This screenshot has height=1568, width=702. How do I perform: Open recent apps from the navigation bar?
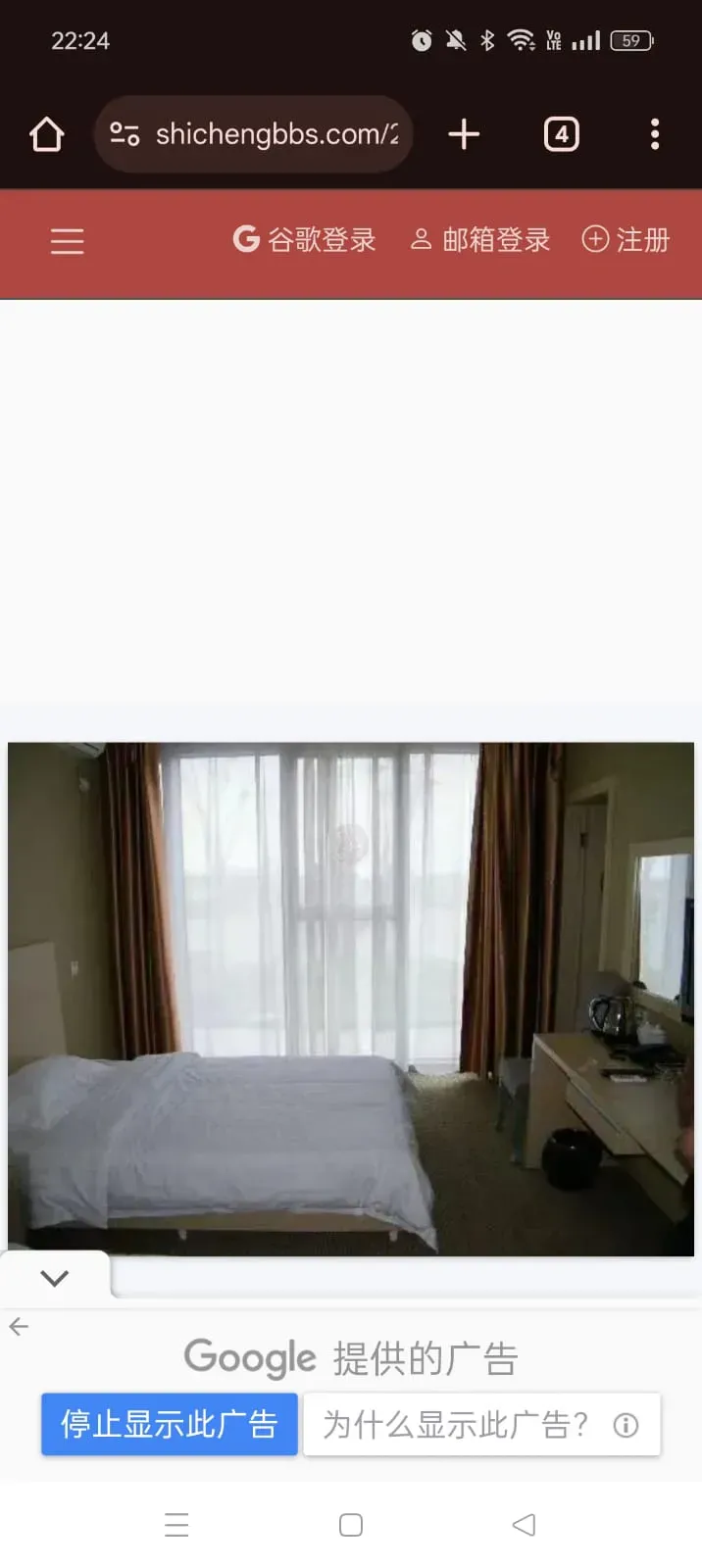click(x=176, y=1525)
